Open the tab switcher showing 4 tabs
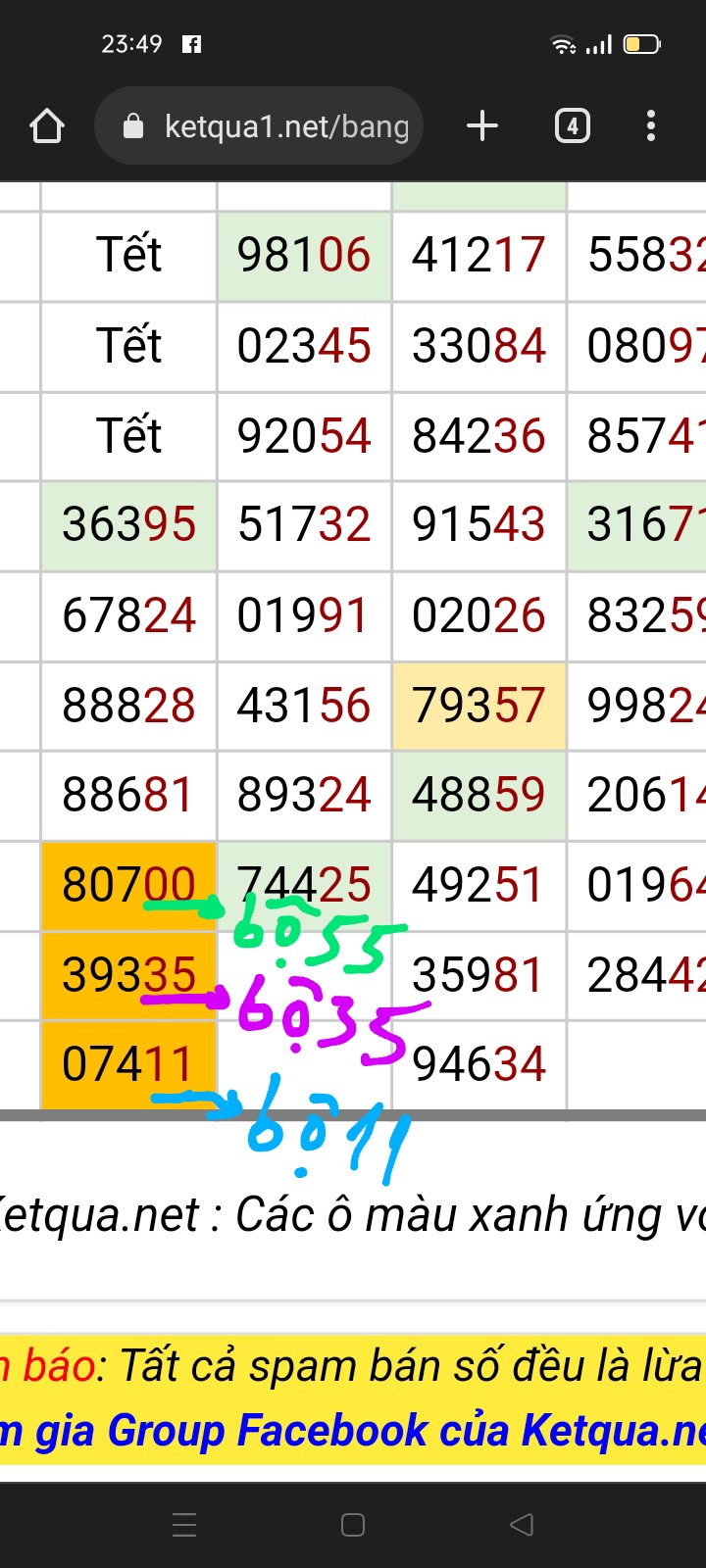This screenshot has width=706, height=1568. point(573,126)
